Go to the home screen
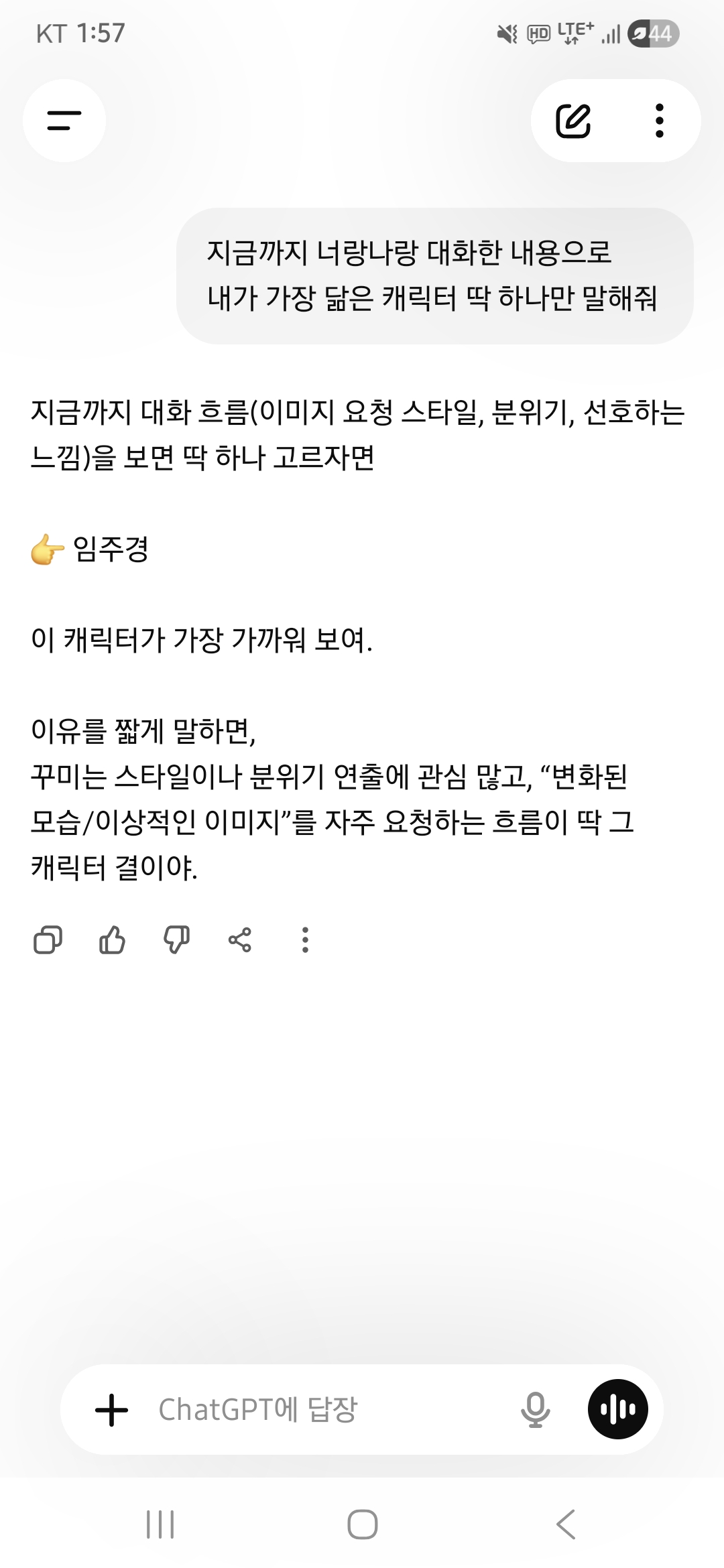 [x=362, y=1525]
